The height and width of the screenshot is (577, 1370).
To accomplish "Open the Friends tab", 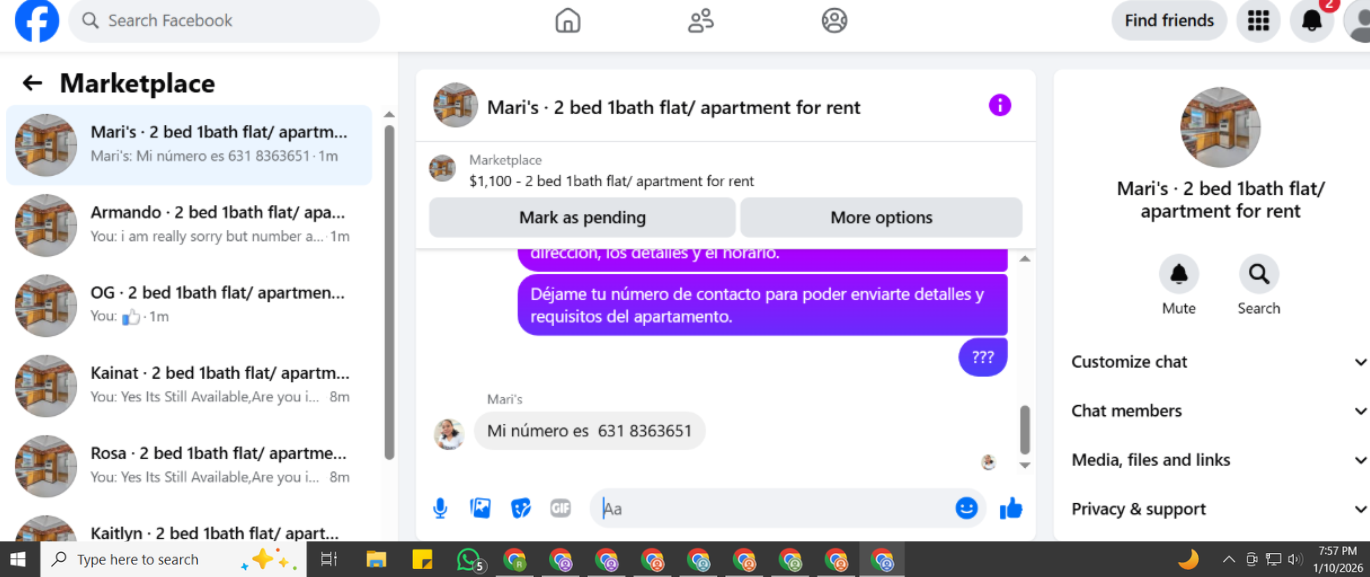I will tap(700, 20).
